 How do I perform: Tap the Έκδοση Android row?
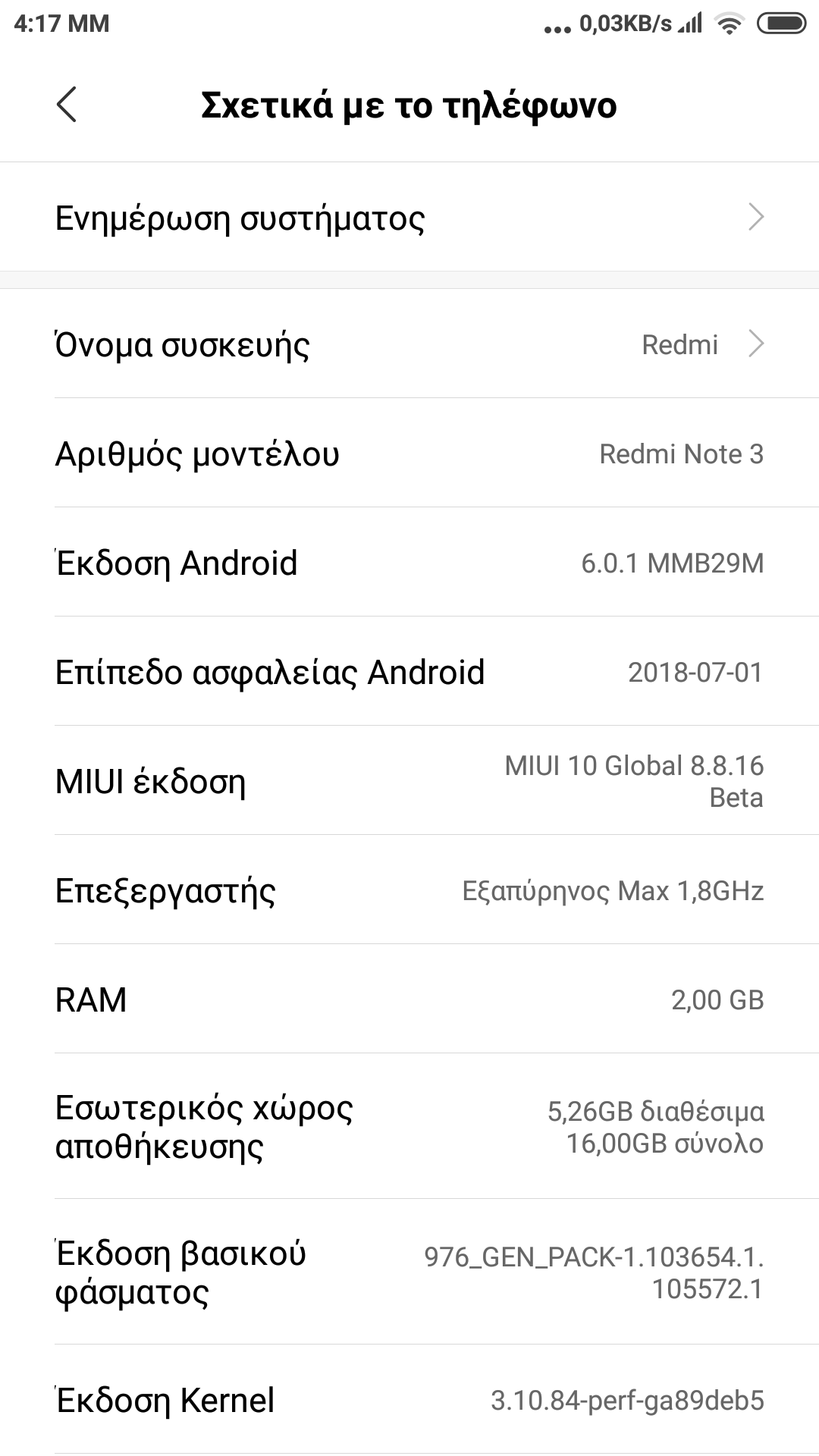(409, 563)
